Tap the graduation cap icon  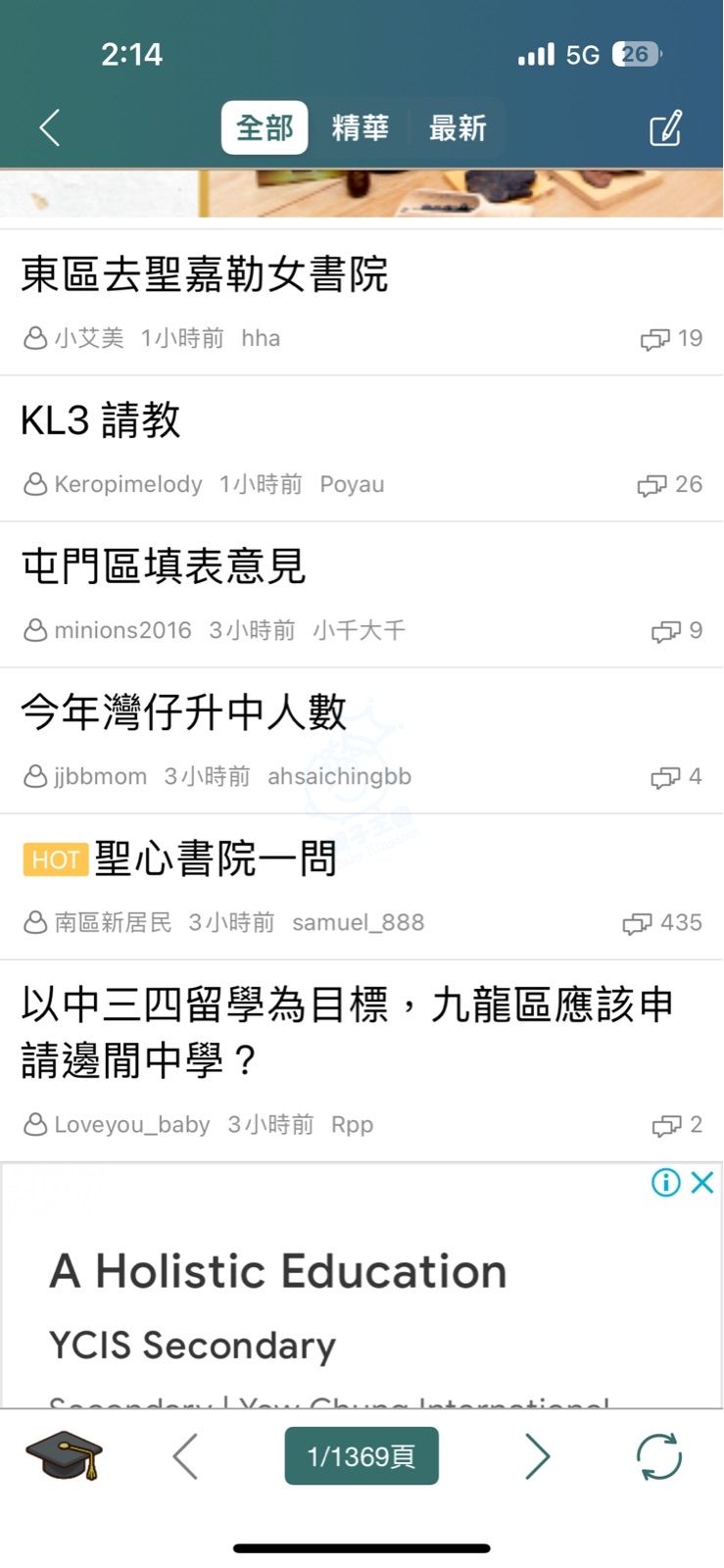(64, 1456)
